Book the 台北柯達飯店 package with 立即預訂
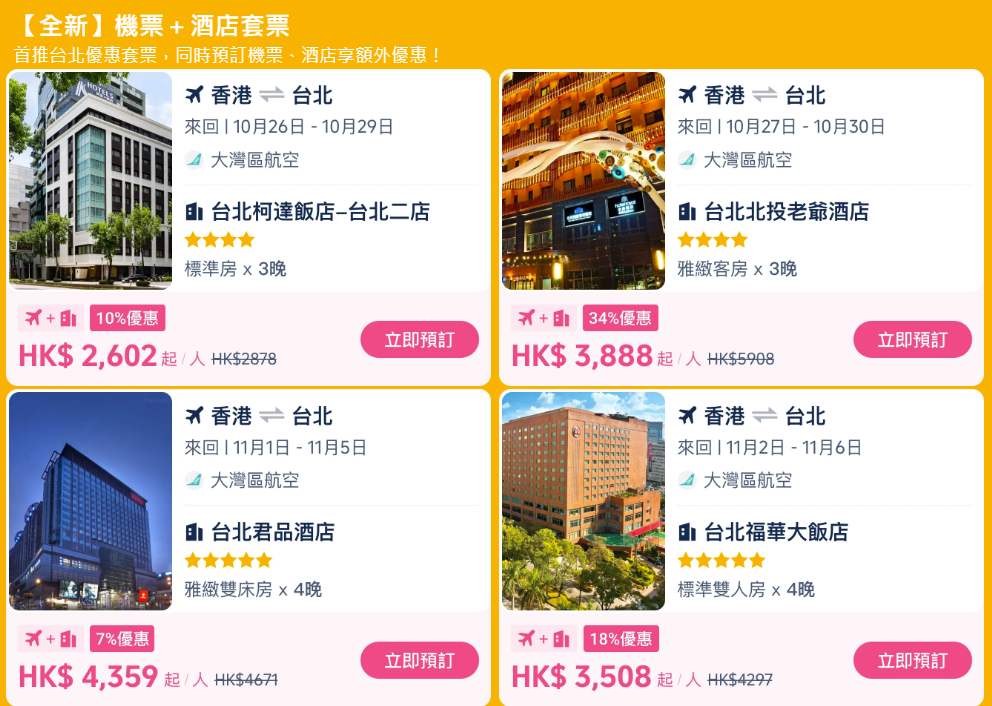992x706 pixels. [x=419, y=340]
